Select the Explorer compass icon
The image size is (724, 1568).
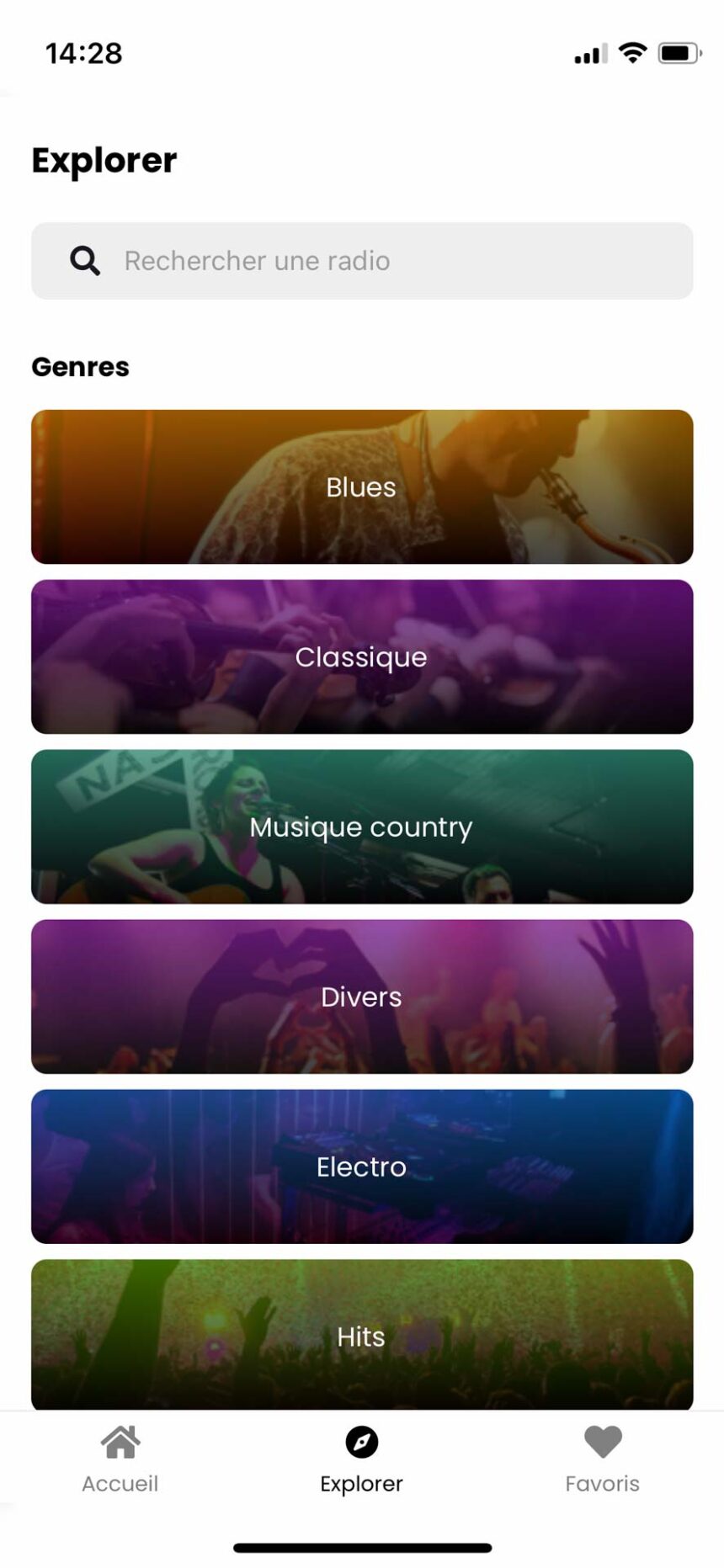(360, 1441)
